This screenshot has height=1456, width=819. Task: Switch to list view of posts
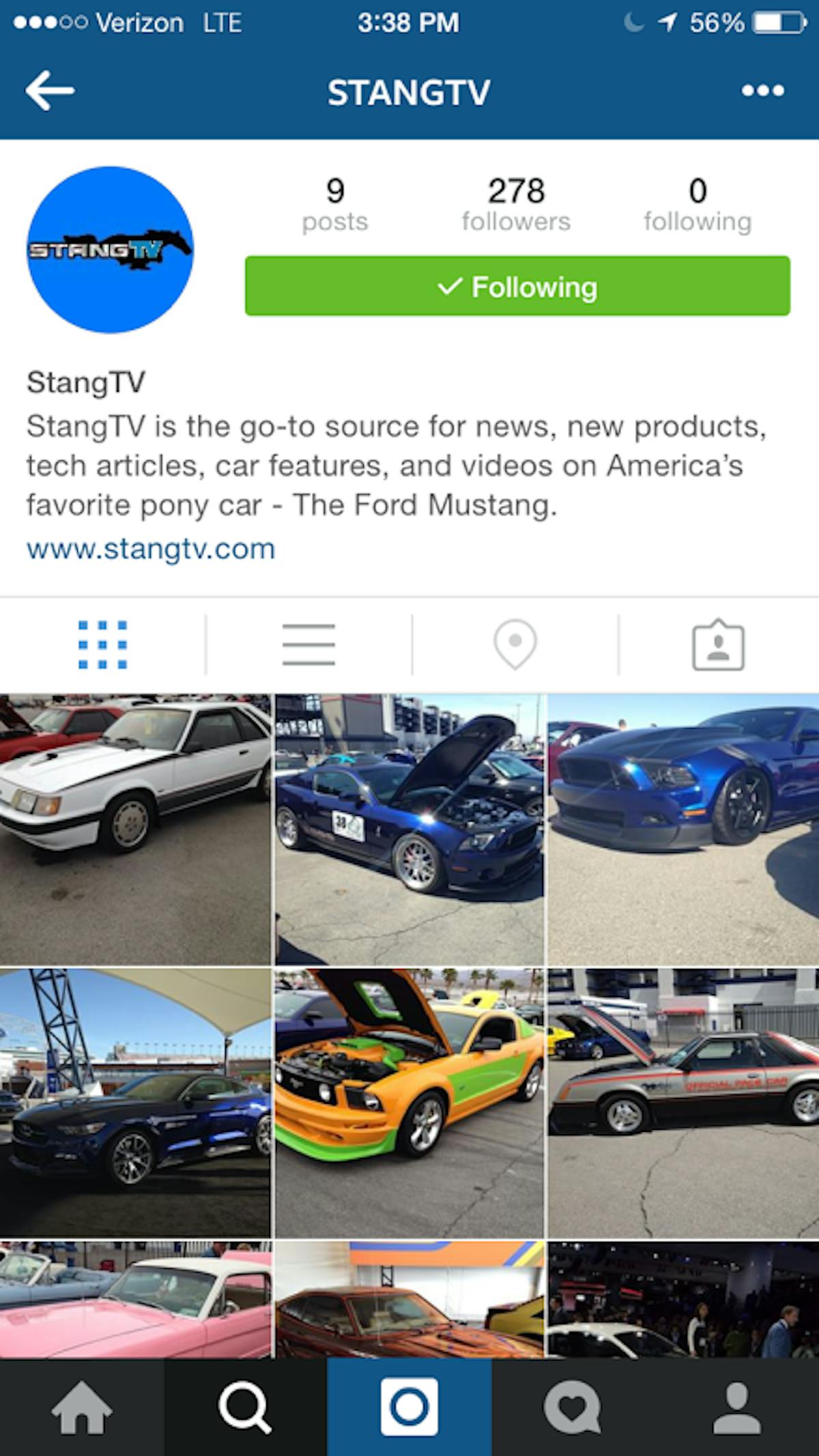pyautogui.click(x=308, y=645)
